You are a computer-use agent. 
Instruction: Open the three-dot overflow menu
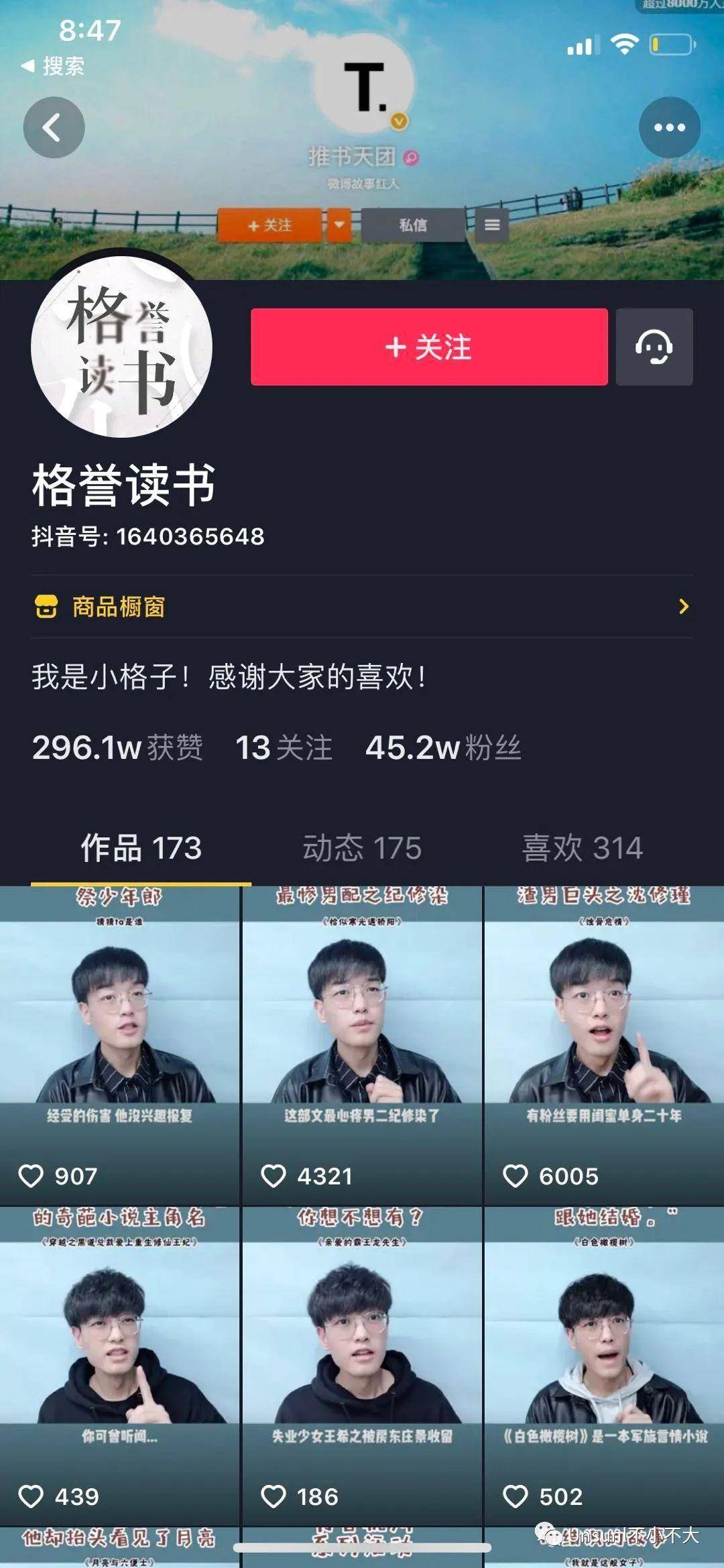(669, 127)
